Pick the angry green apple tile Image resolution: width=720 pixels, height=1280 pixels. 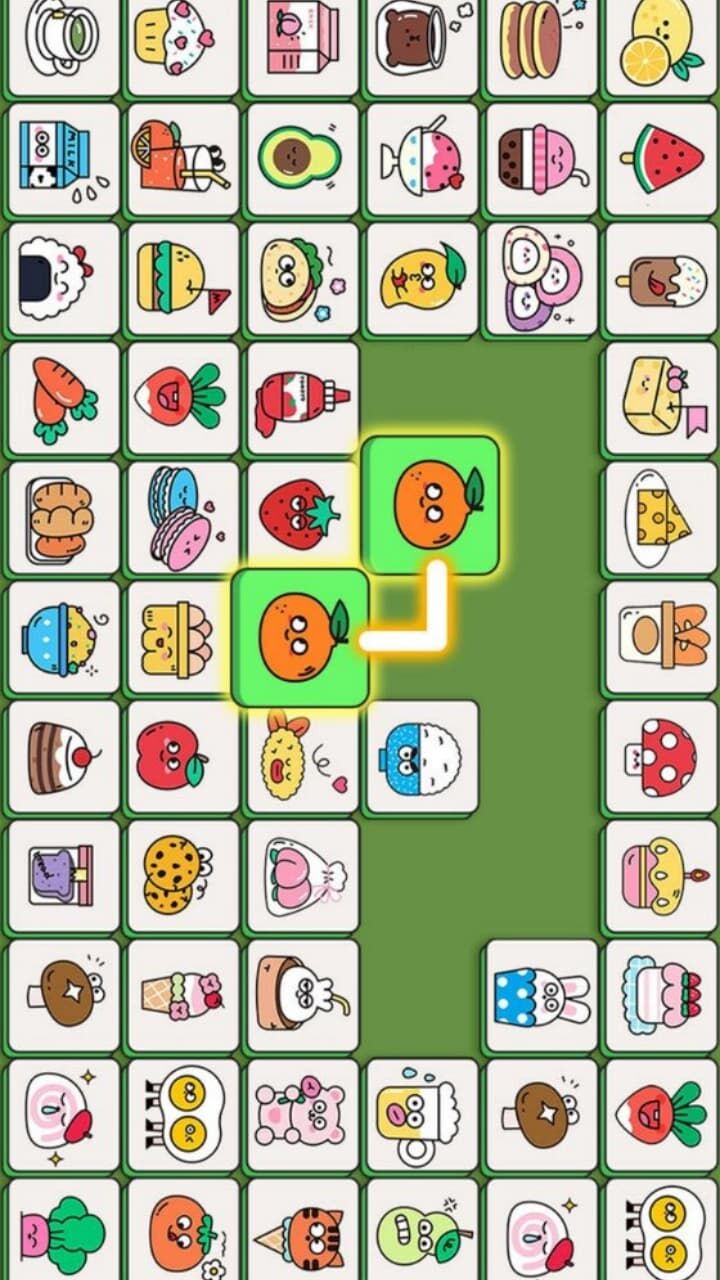click(421, 1233)
